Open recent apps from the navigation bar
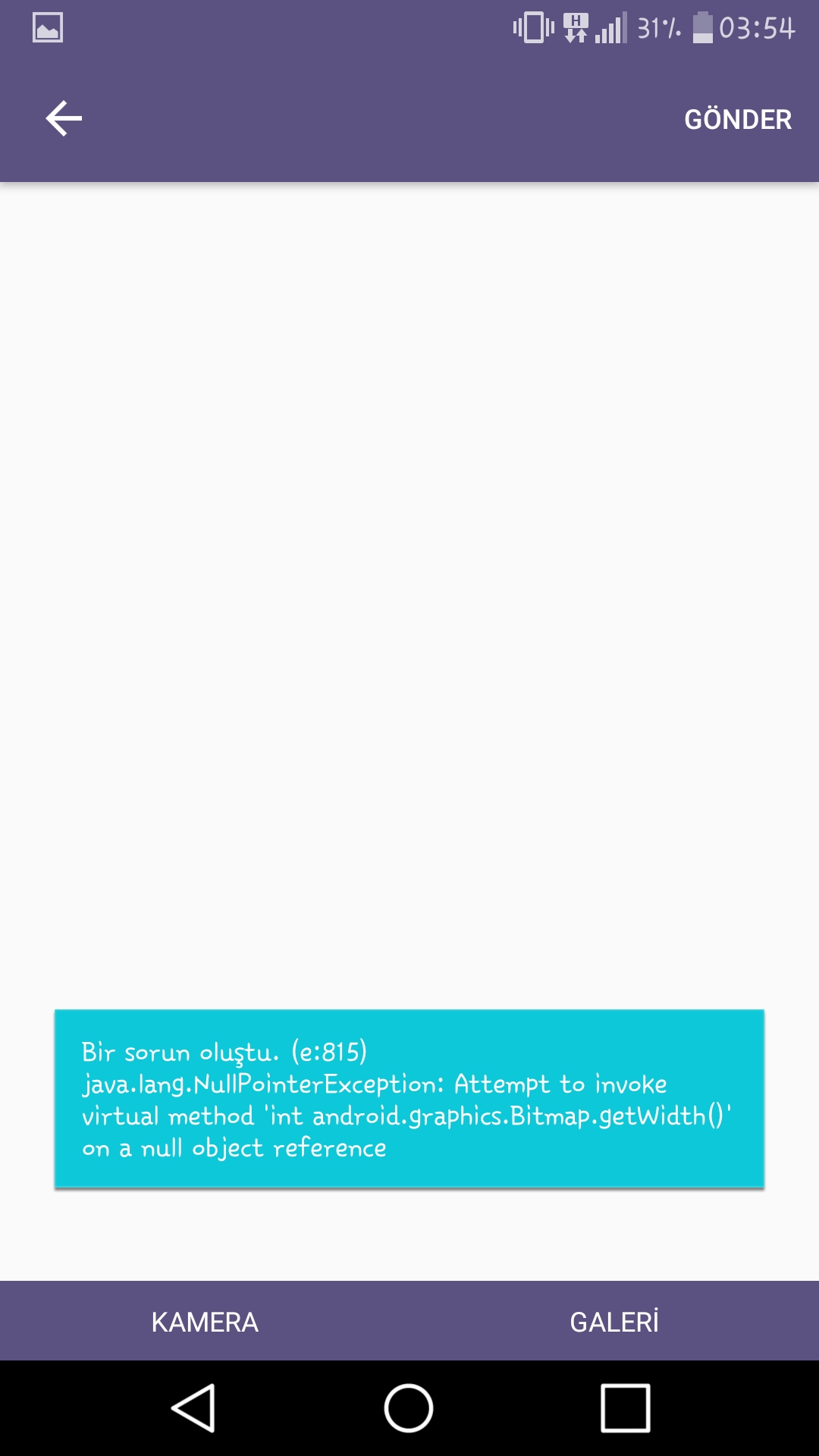This screenshot has height=1456, width=819. click(x=626, y=1408)
